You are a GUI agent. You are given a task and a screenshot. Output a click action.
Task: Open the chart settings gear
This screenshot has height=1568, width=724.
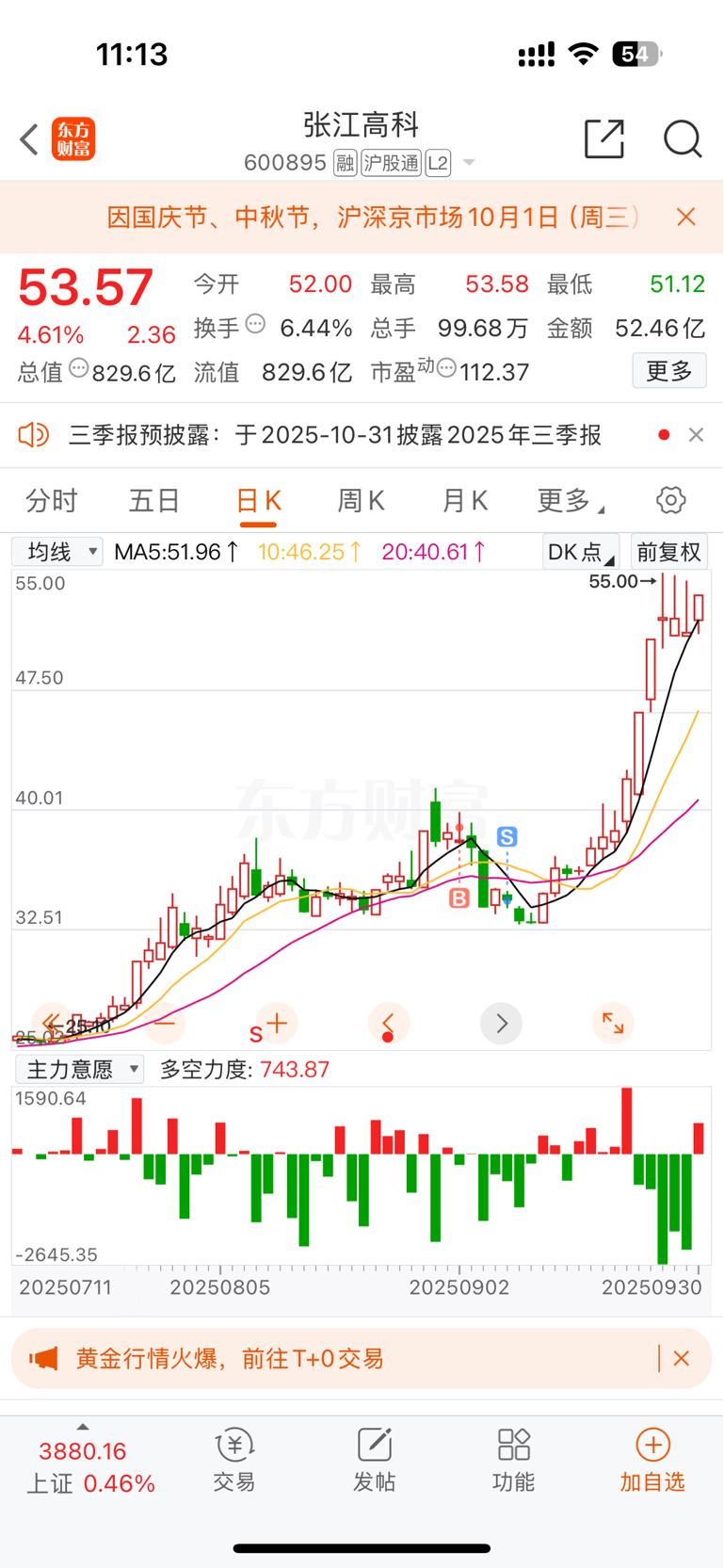coord(671,500)
